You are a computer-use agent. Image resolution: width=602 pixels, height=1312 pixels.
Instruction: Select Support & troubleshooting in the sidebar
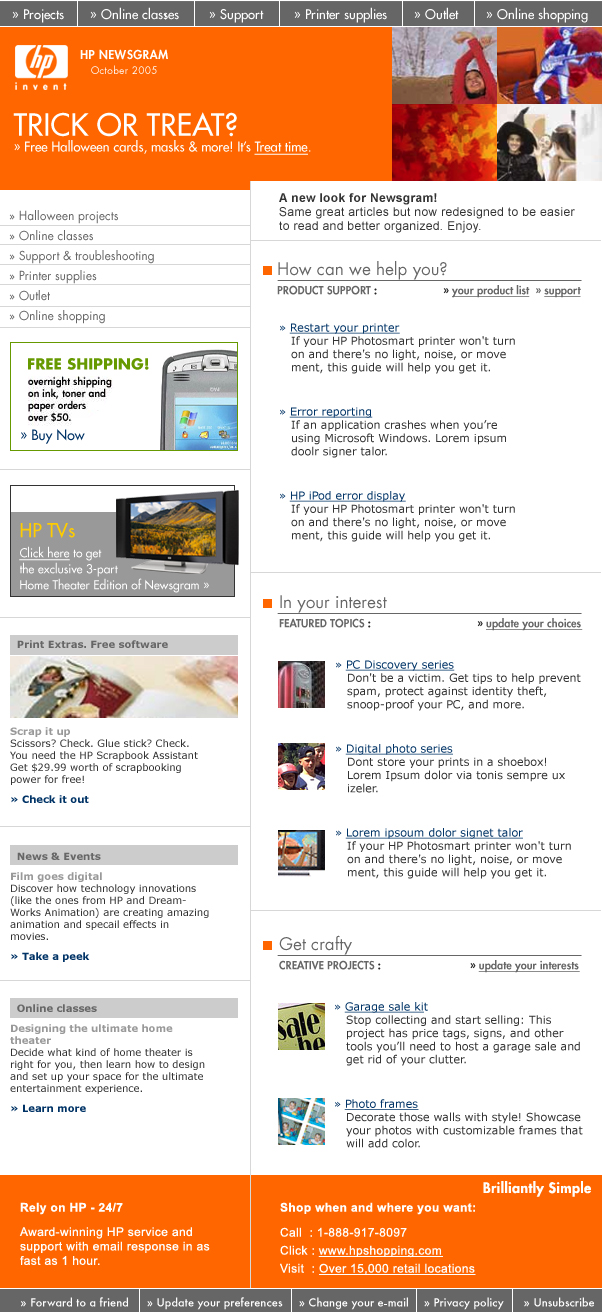(x=86, y=256)
